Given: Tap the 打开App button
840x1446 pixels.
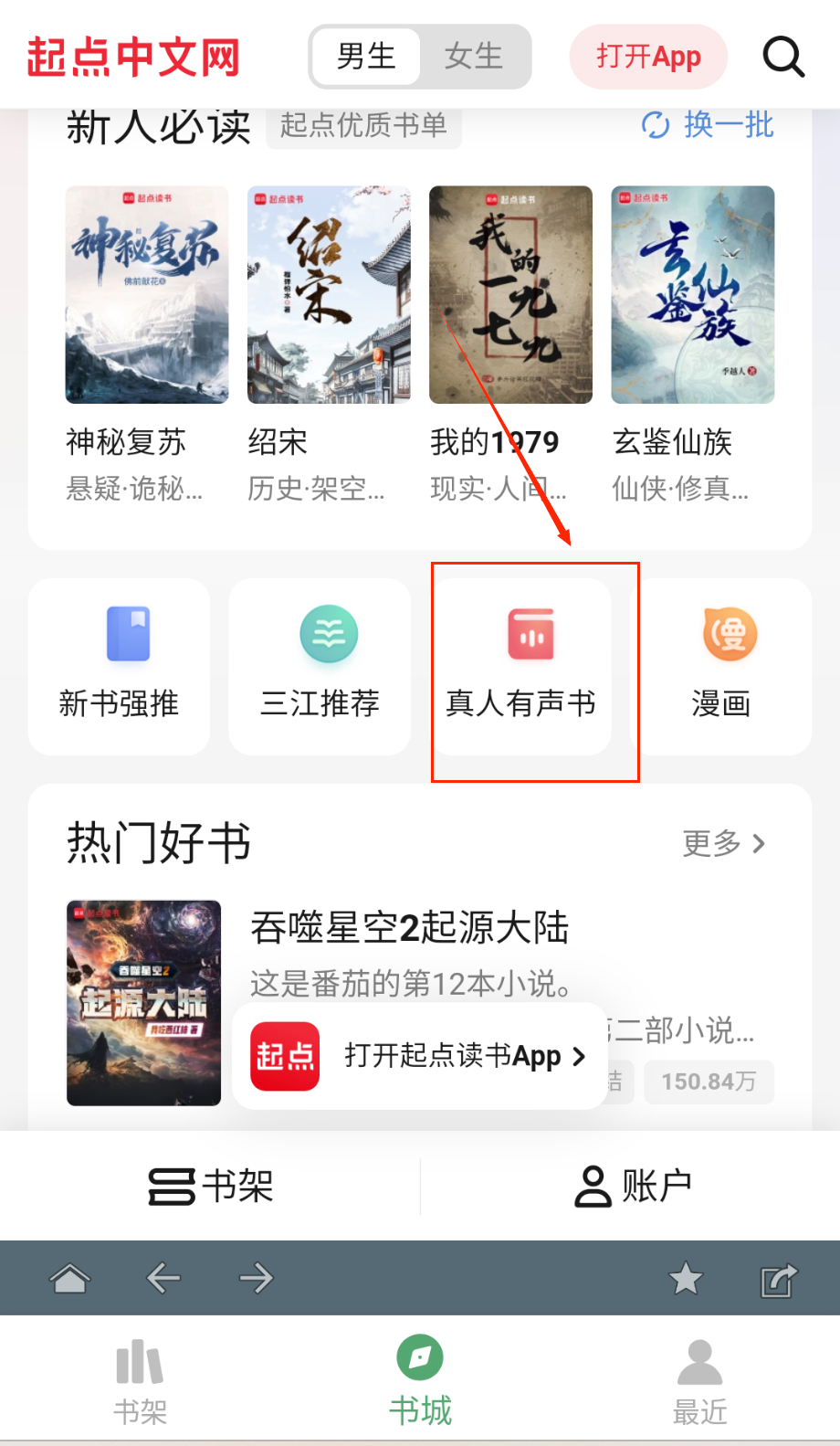Looking at the screenshot, I should click(648, 57).
